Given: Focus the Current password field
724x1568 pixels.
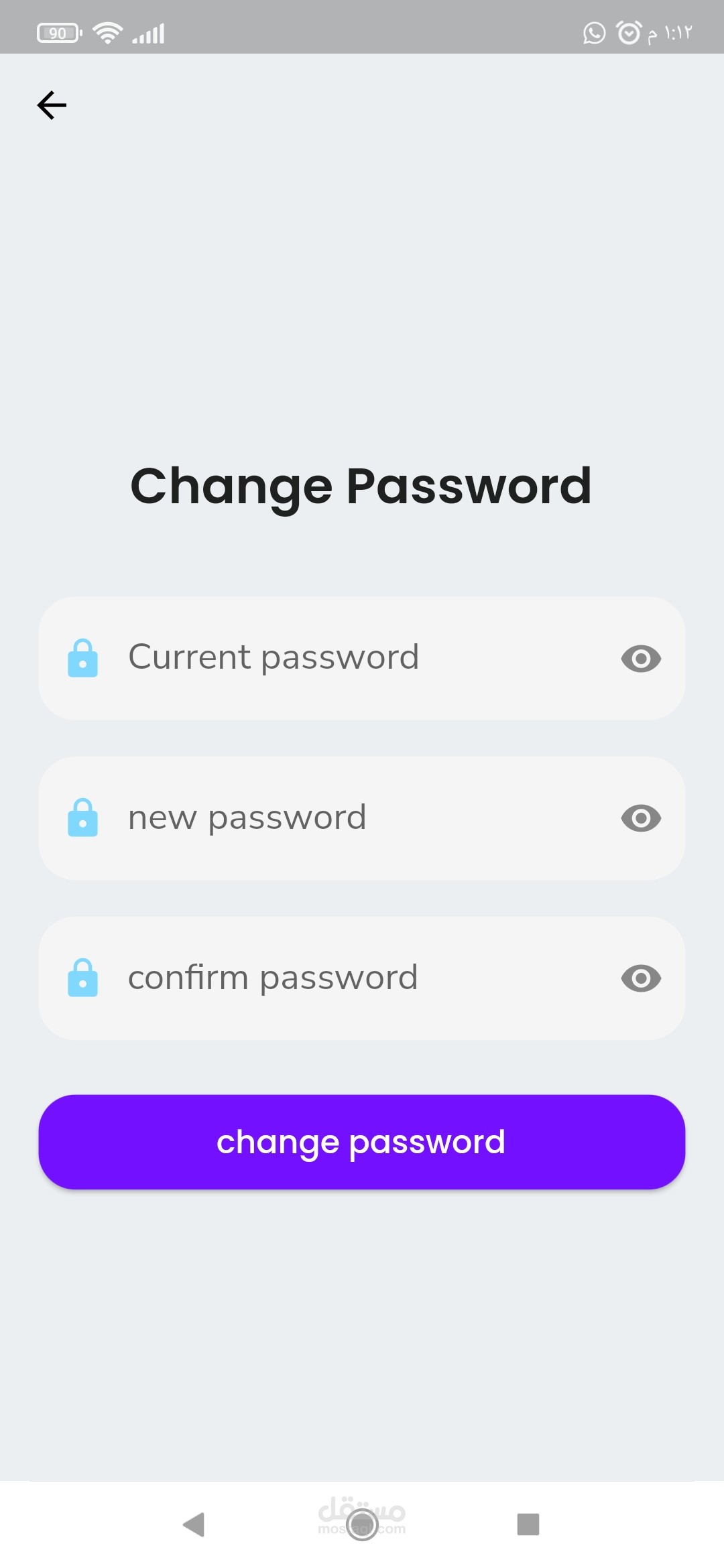Looking at the screenshot, I should [x=362, y=659].
